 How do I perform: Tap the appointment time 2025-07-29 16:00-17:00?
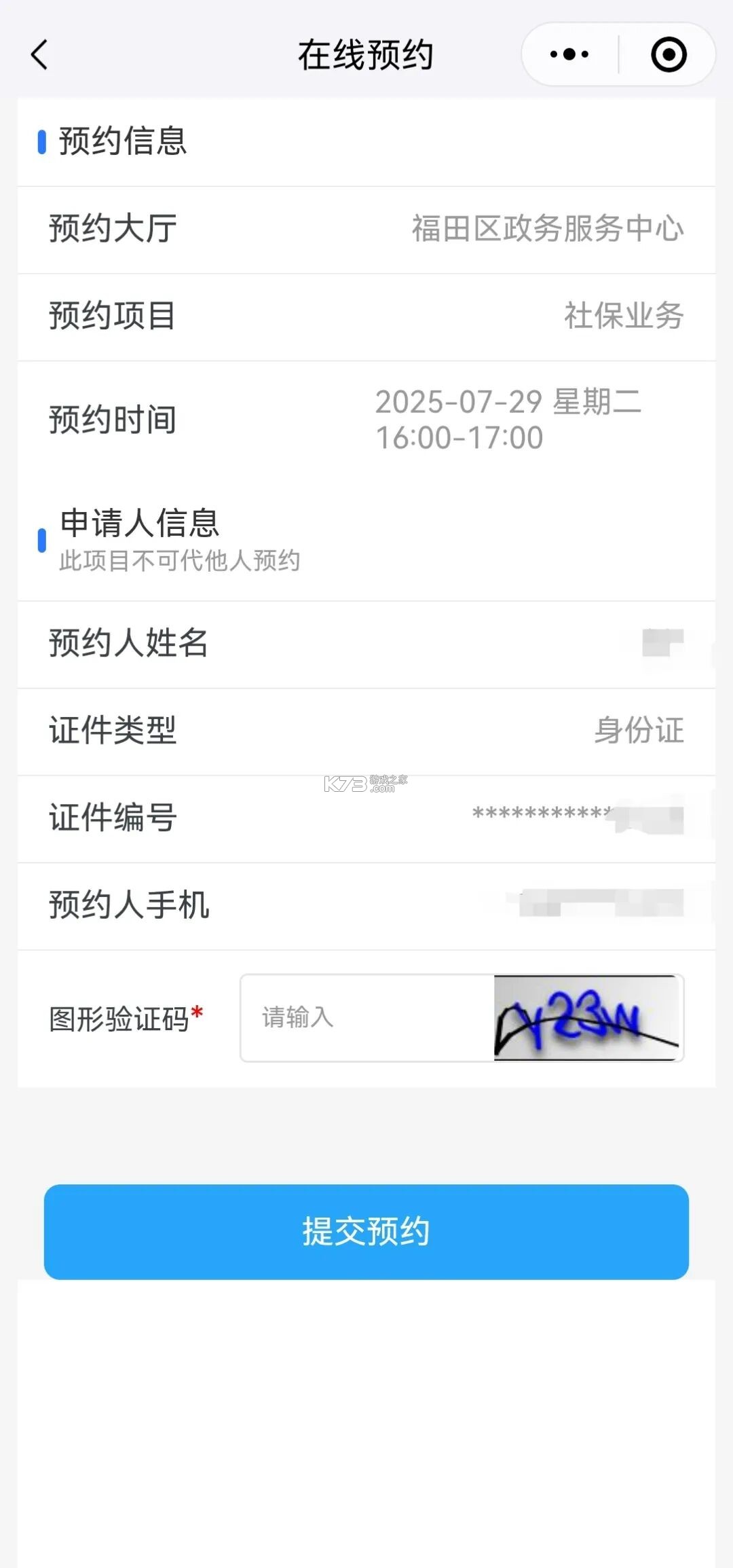pyautogui.click(x=509, y=420)
